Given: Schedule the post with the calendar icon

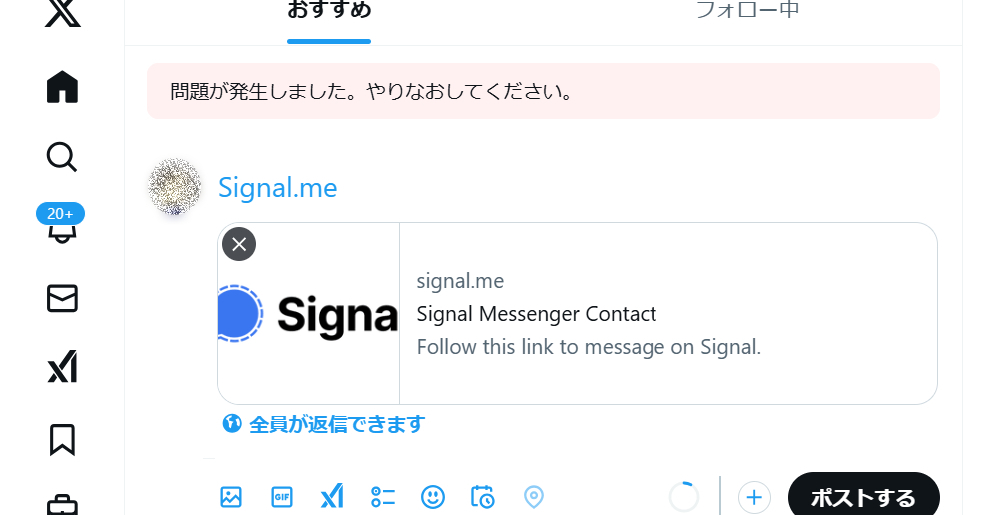Looking at the screenshot, I should pyautogui.click(x=483, y=497).
